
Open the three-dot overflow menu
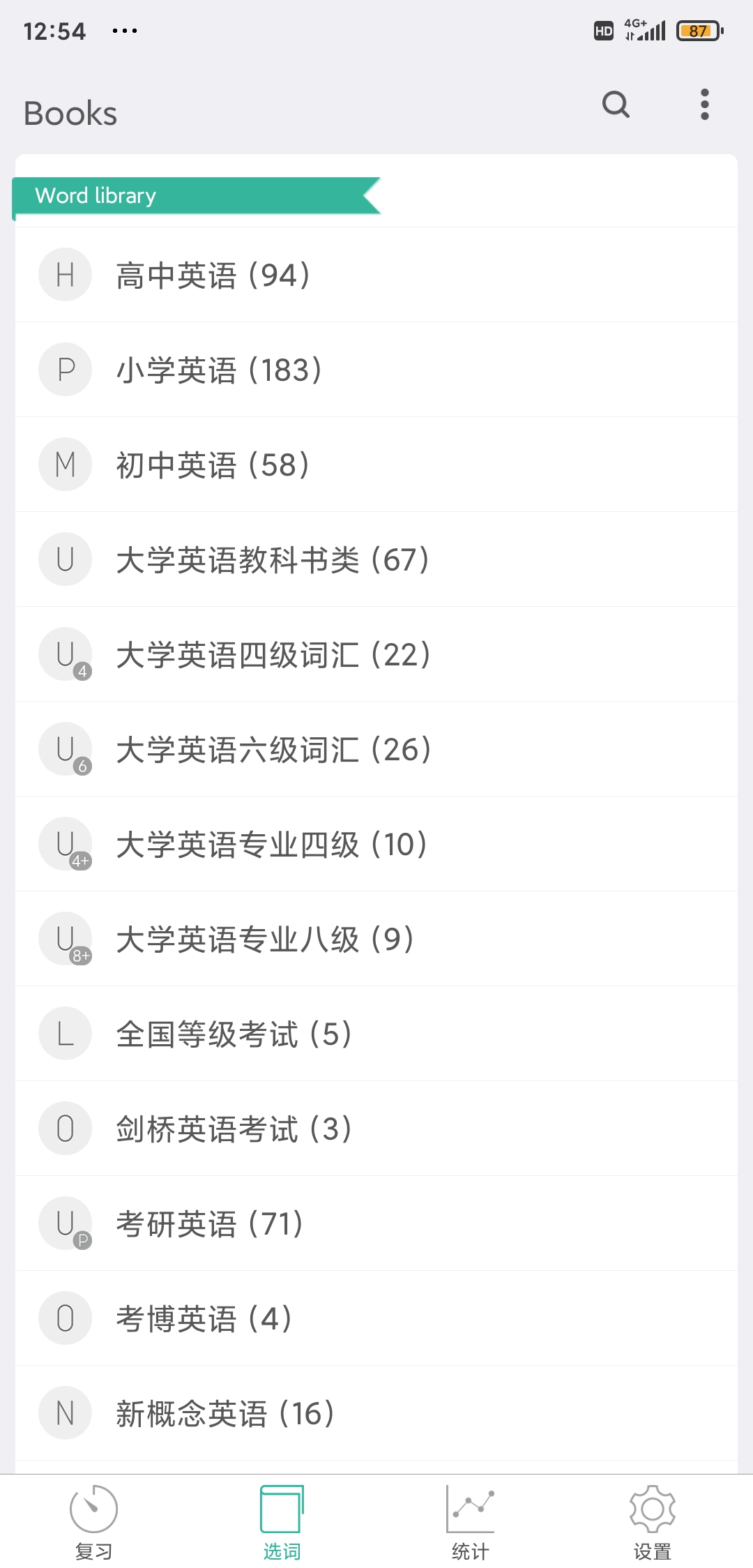tap(704, 105)
